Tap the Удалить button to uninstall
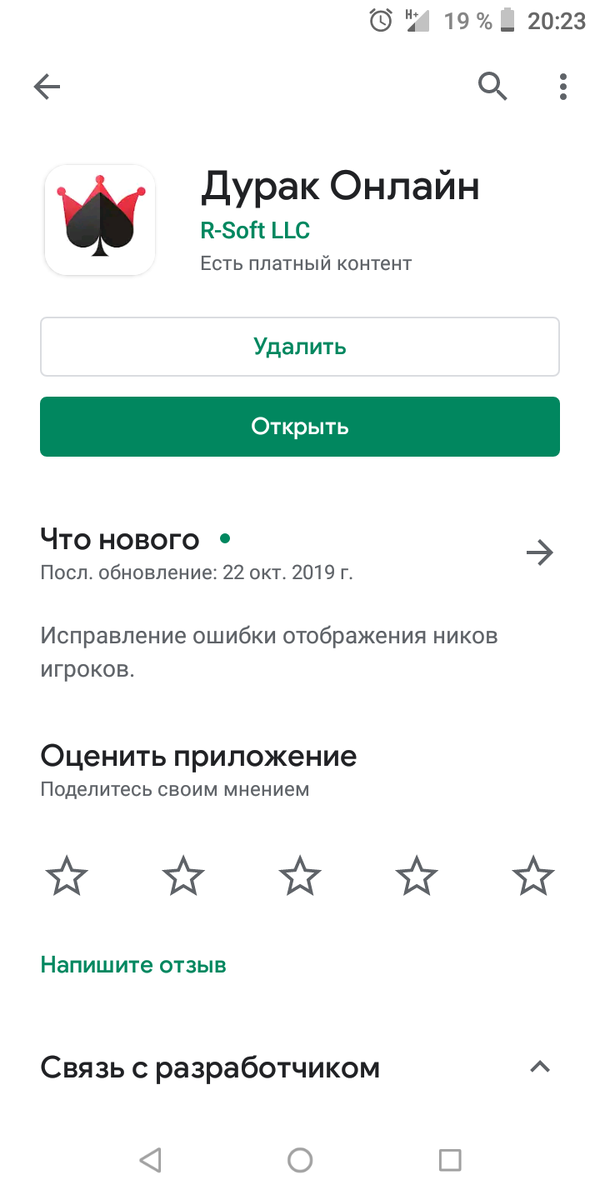Image resolution: width=600 pixels, height=1200 pixels. [300, 347]
